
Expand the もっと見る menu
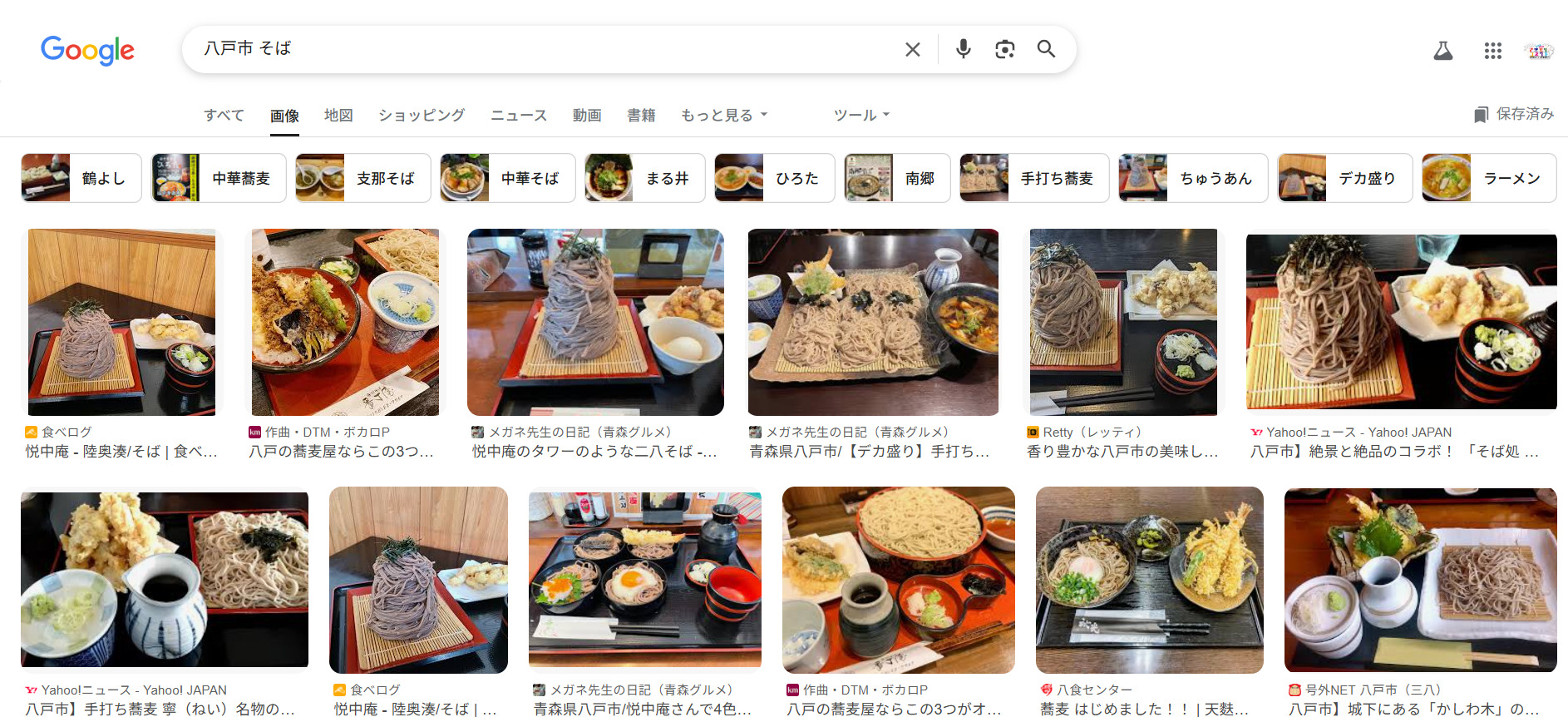pos(723,115)
